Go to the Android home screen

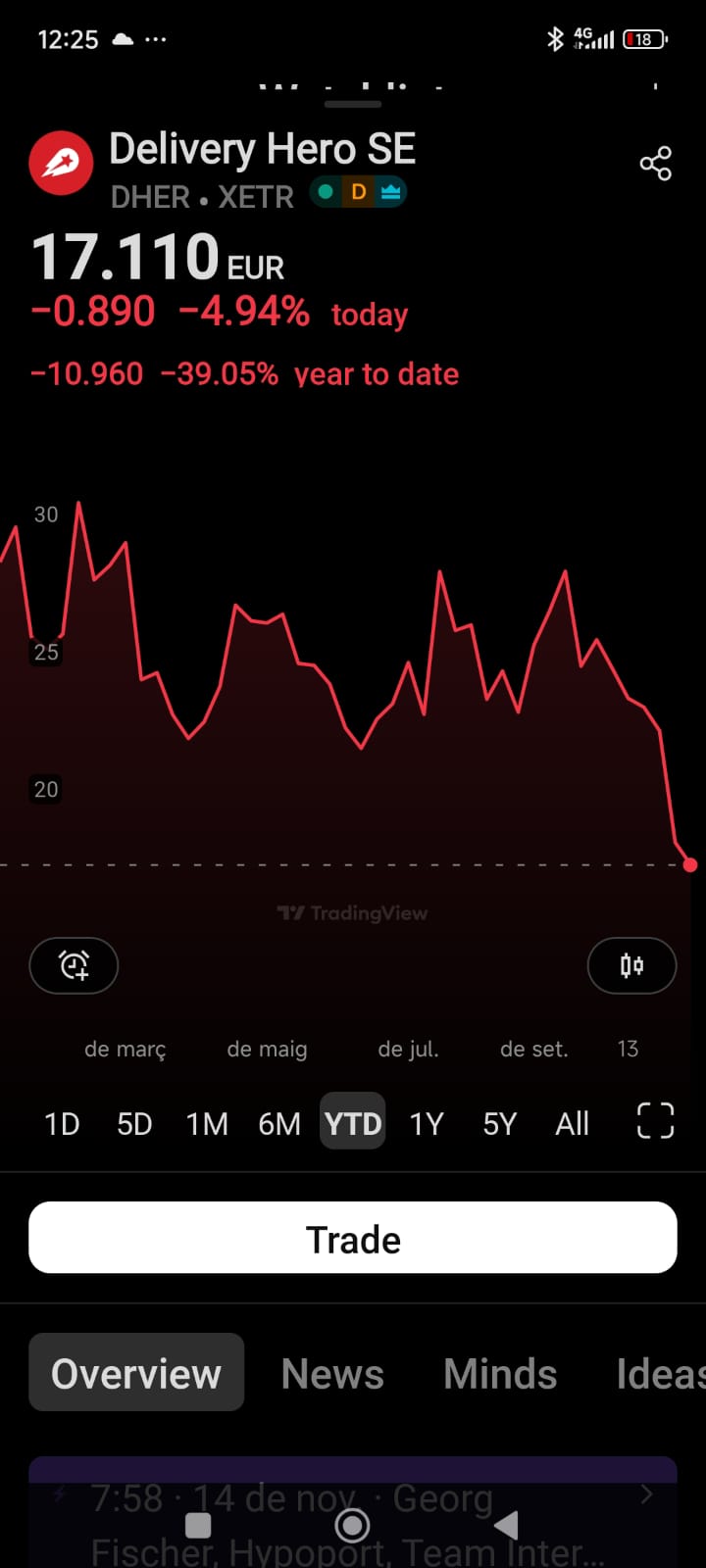[352, 1526]
